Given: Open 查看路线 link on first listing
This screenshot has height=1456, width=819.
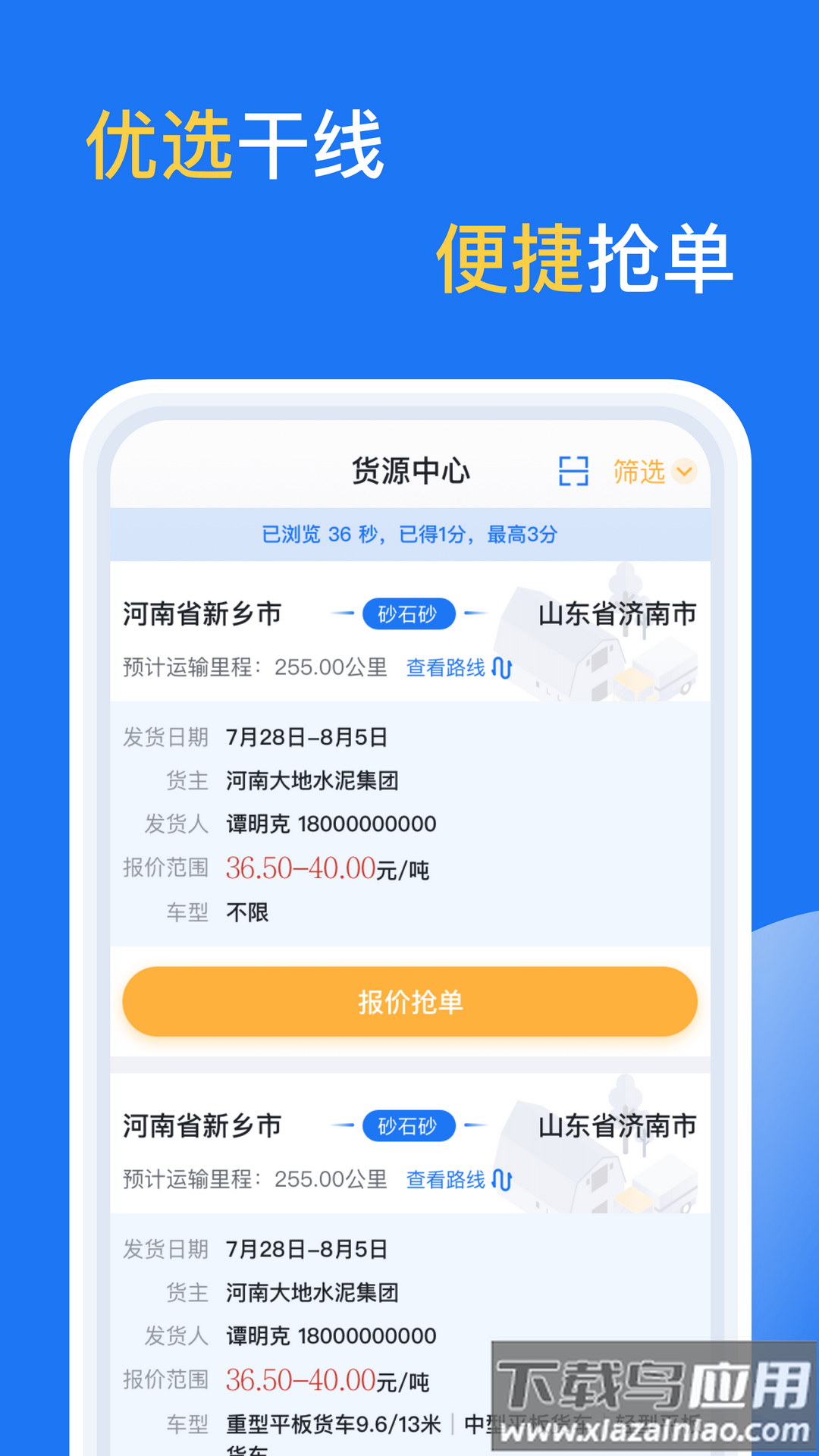Looking at the screenshot, I should [444, 668].
